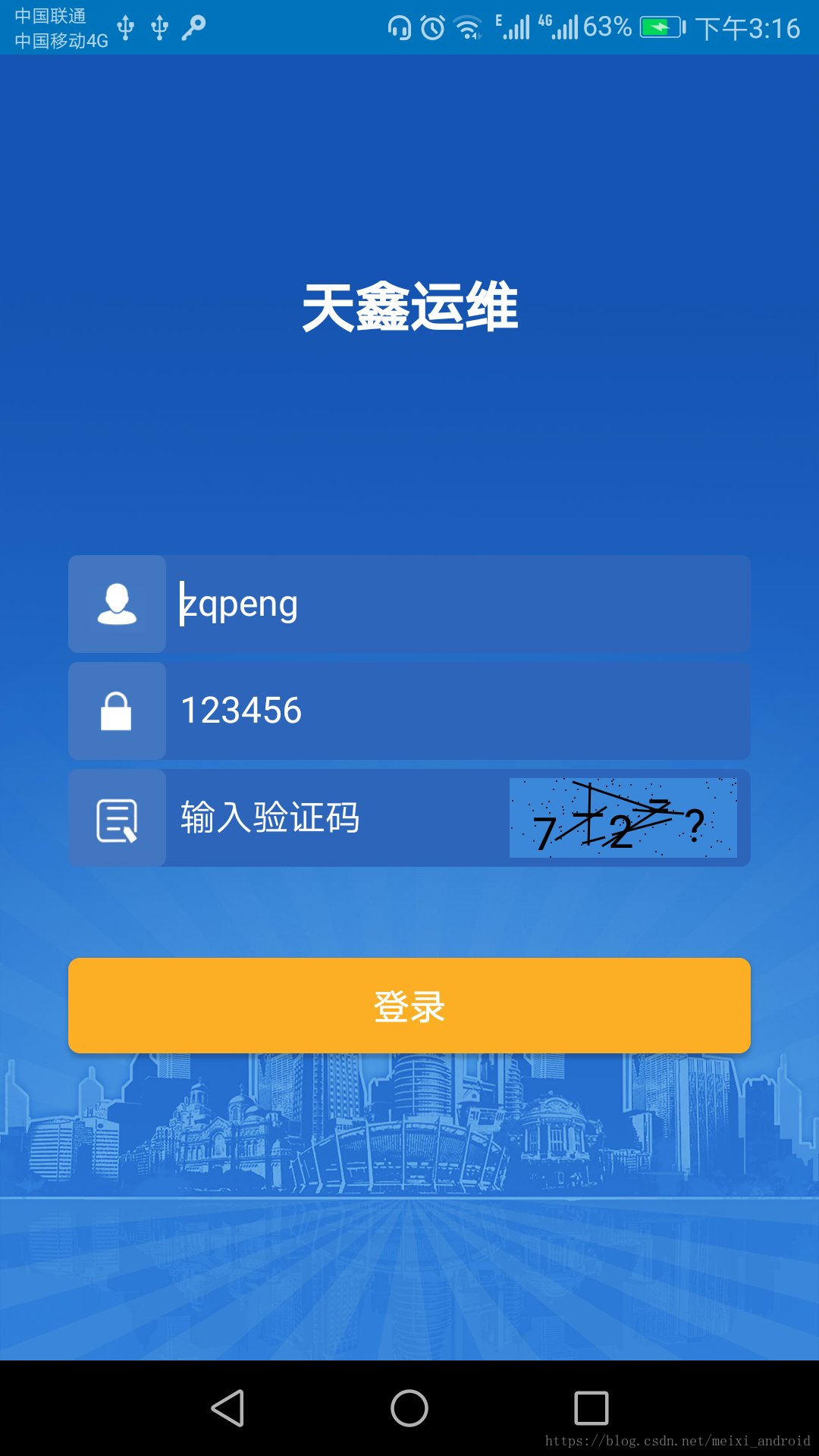Tap the orange 登录 login button
The image size is (819, 1456).
click(409, 1006)
